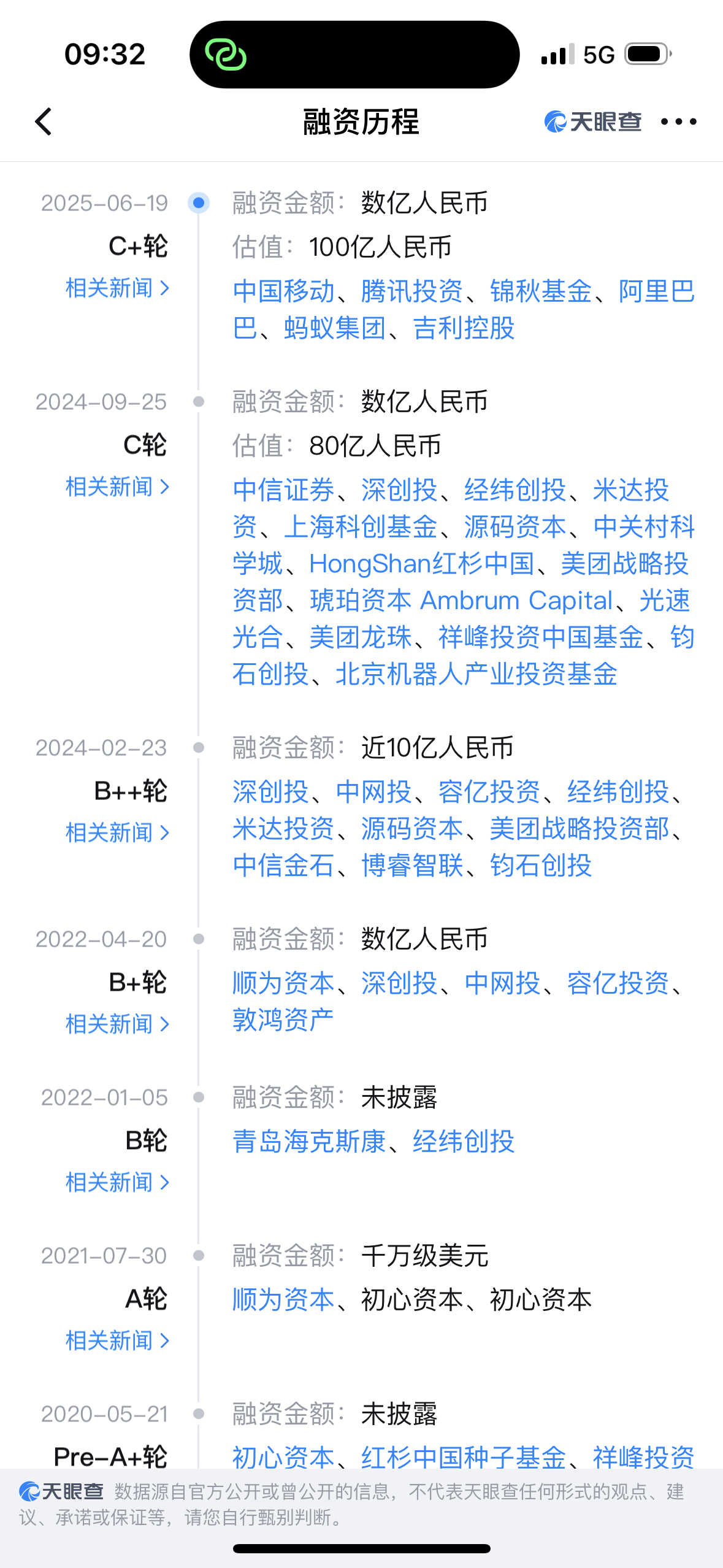Screen dimensions: 723x1568
Task: View 相关新闻 for the B+轮 round
Action: pos(117,1024)
